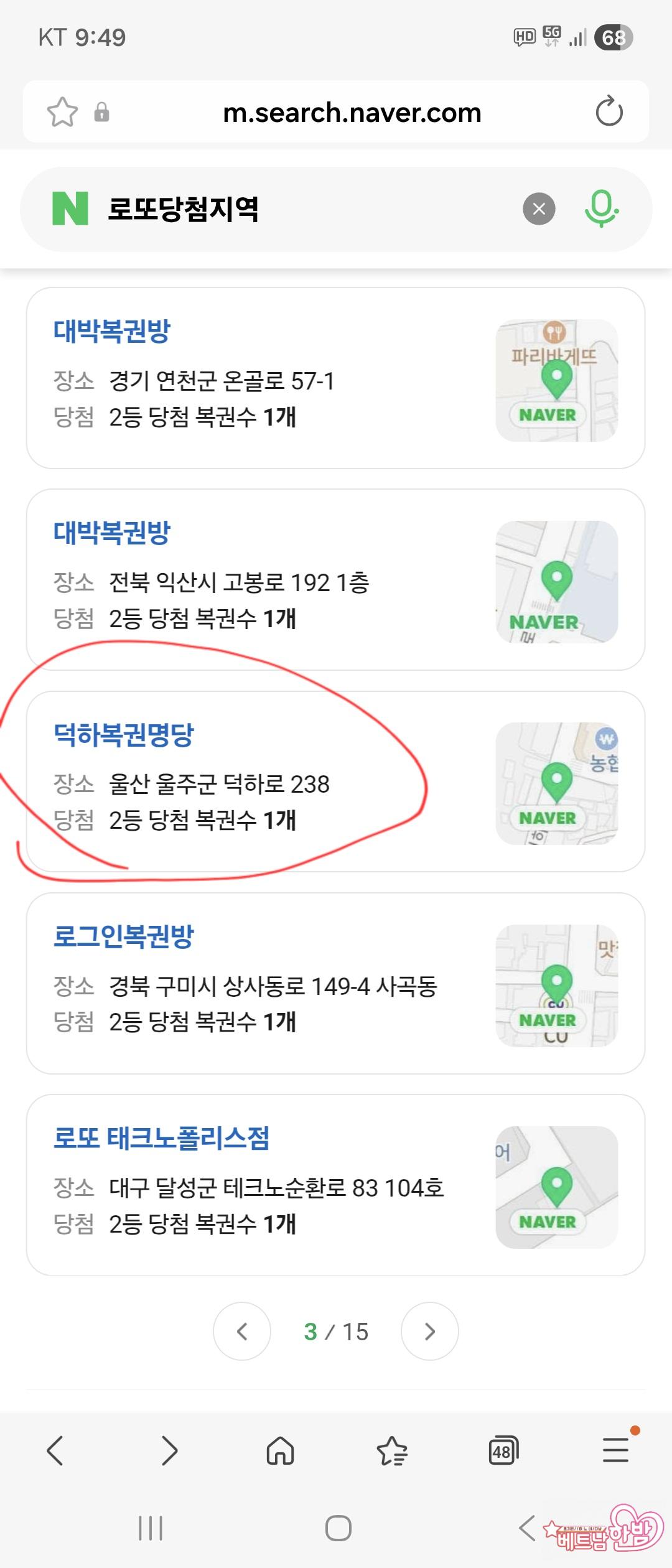View map for 울산 울주군 덕하로 238
This screenshot has height=1568, width=672.
[x=556, y=783]
